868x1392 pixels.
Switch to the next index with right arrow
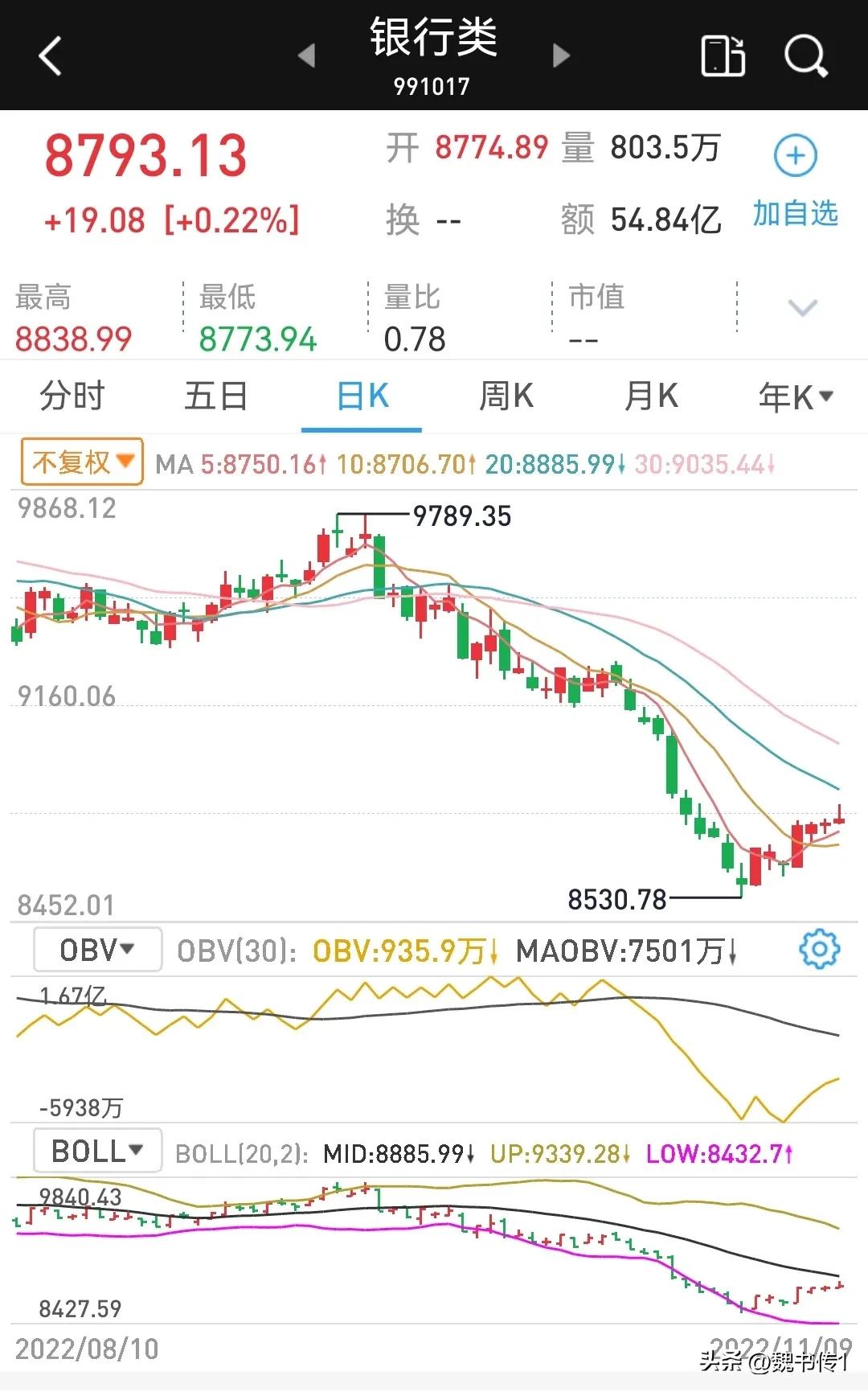click(561, 56)
